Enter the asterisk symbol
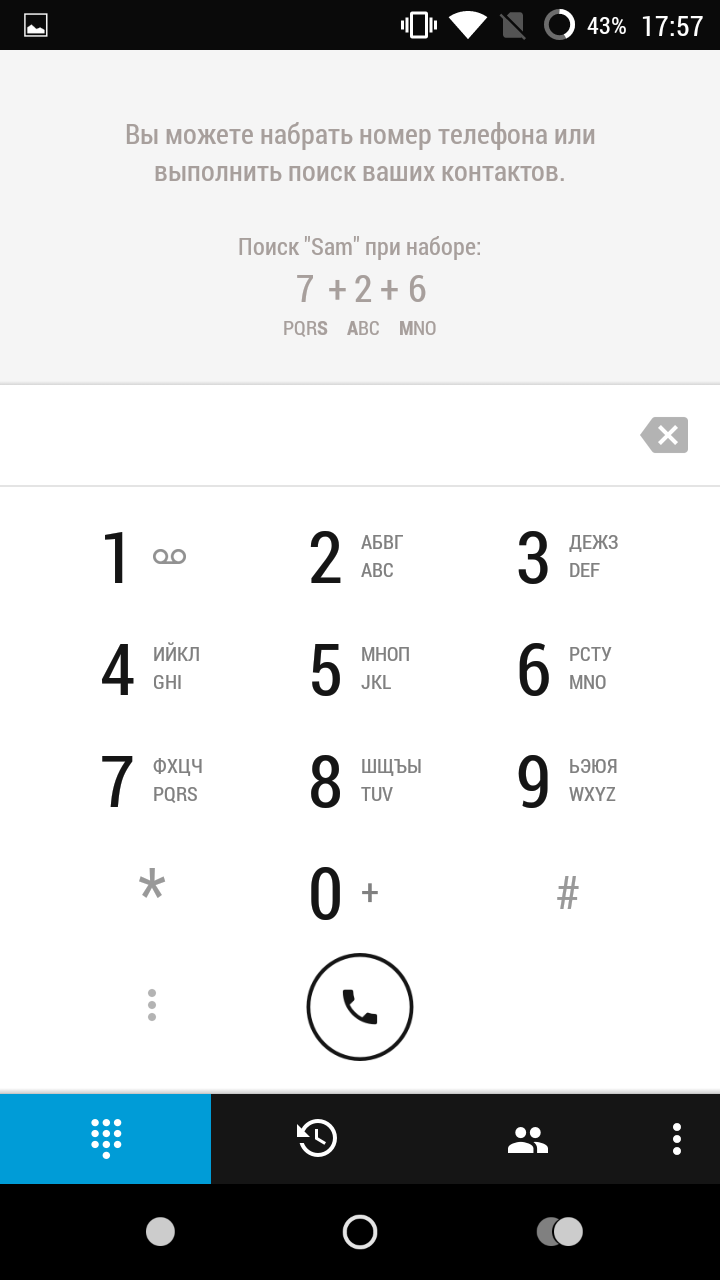 point(152,890)
